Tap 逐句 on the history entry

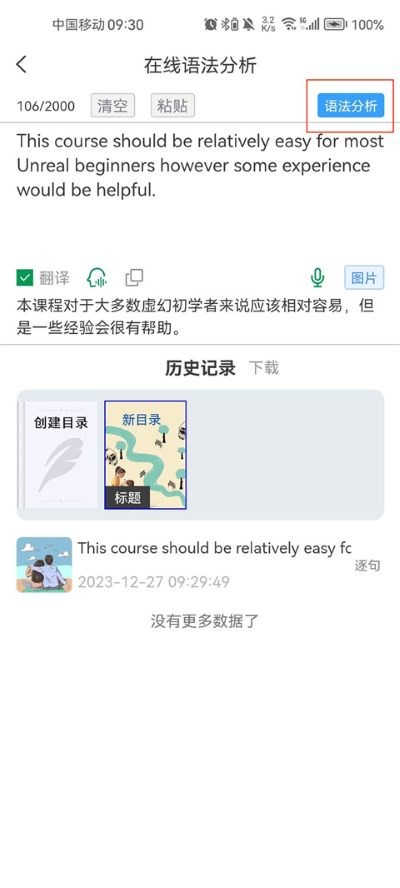pyautogui.click(x=367, y=565)
